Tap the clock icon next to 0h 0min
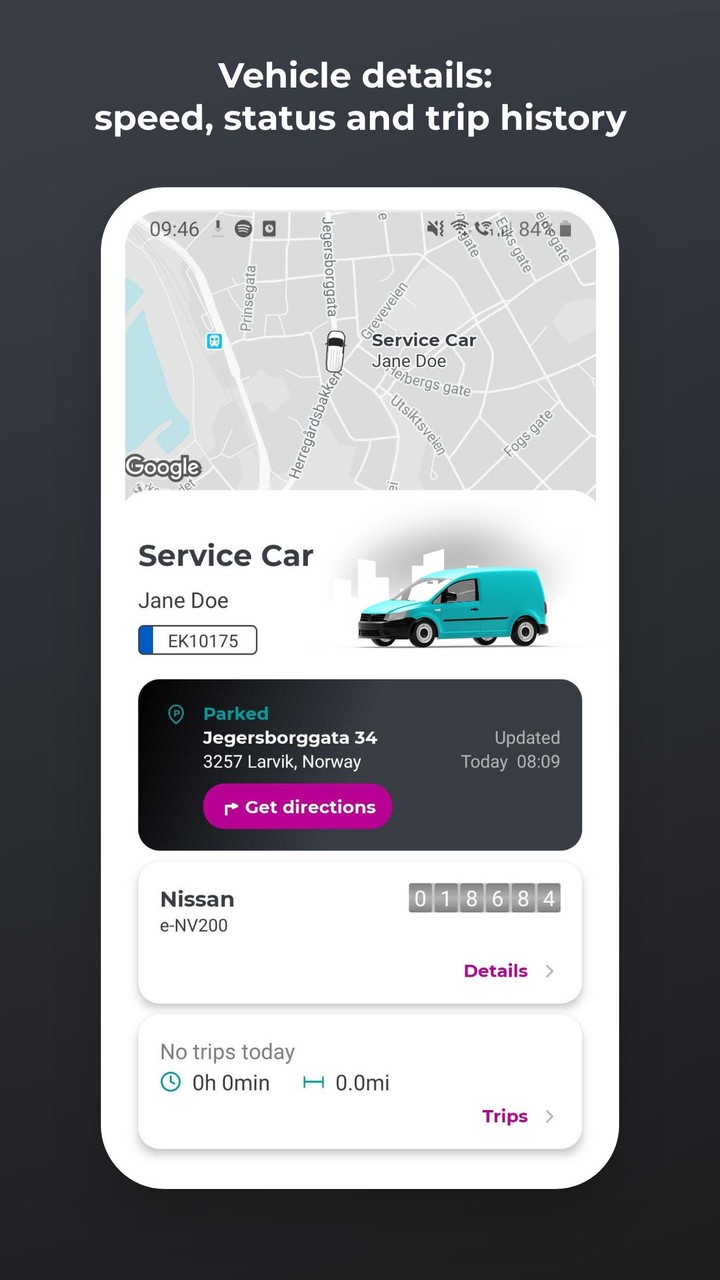Viewport: 720px width, 1280px height. click(169, 1082)
